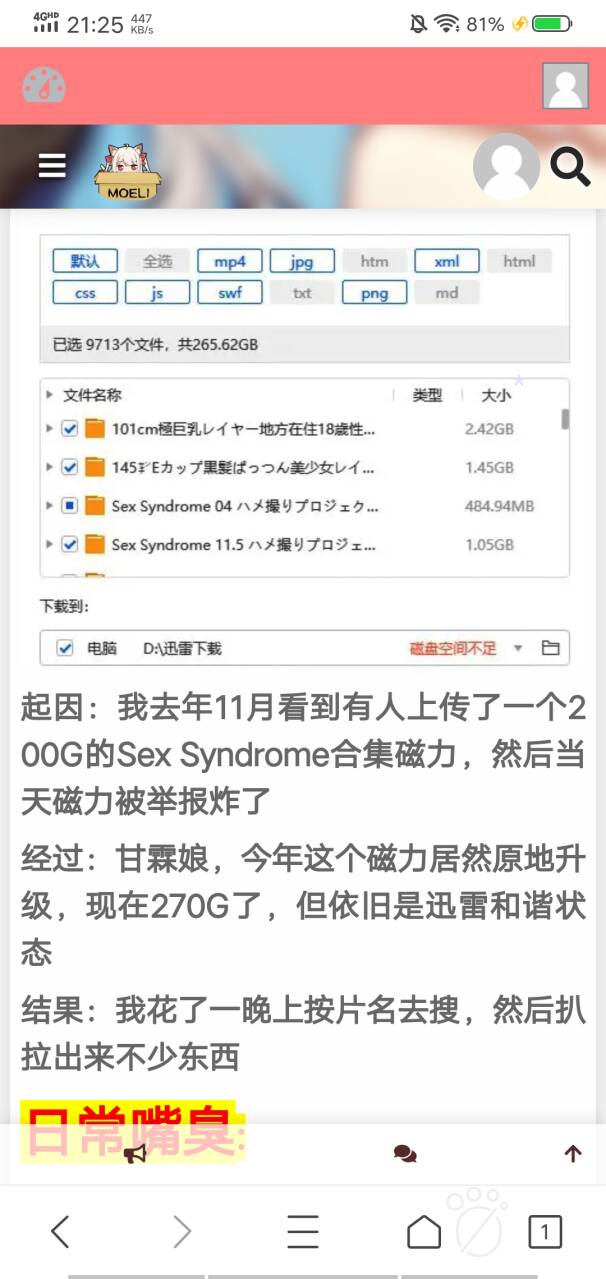The height and width of the screenshot is (1279, 606).
Task: Go to the browser home page
Action: click(424, 1231)
